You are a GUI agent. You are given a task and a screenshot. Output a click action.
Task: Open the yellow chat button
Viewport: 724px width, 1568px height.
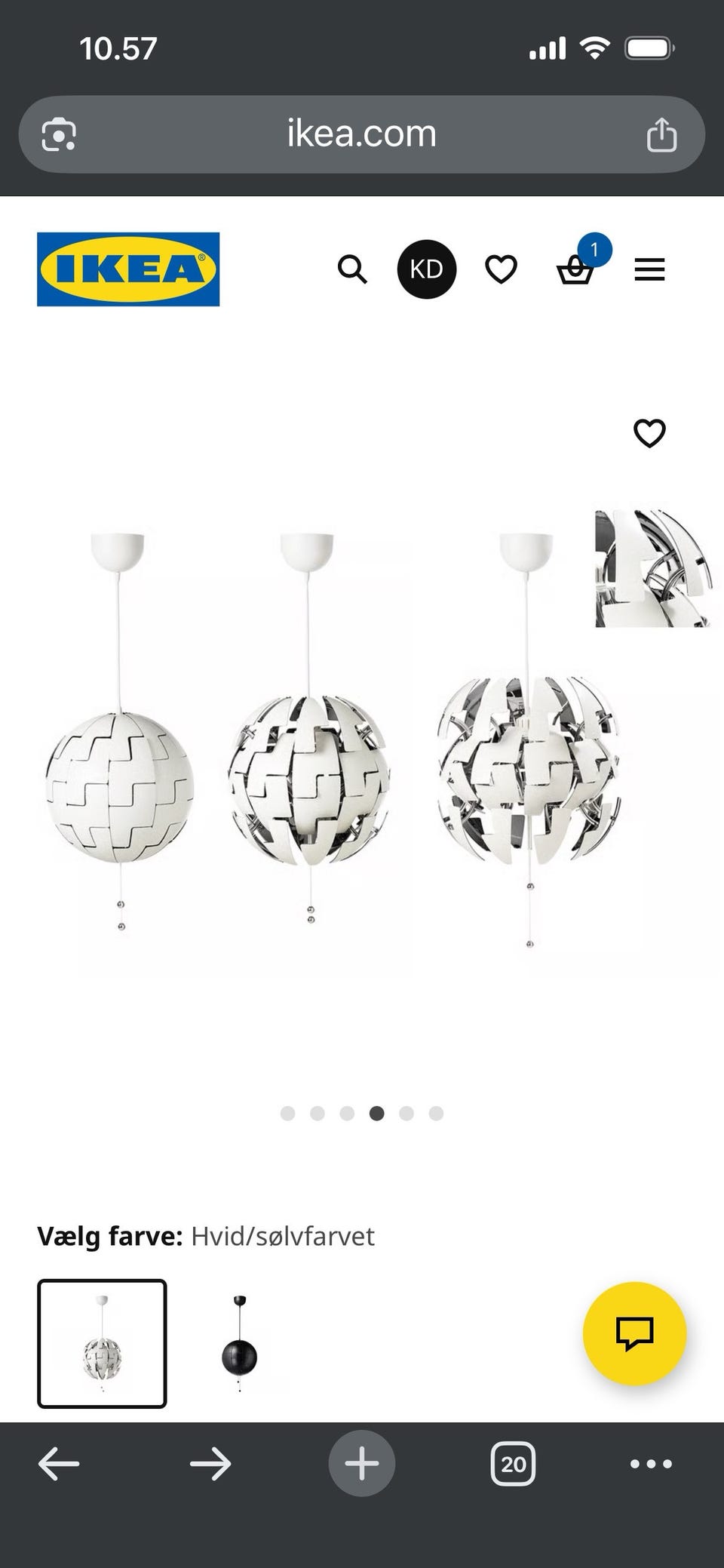634,1333
